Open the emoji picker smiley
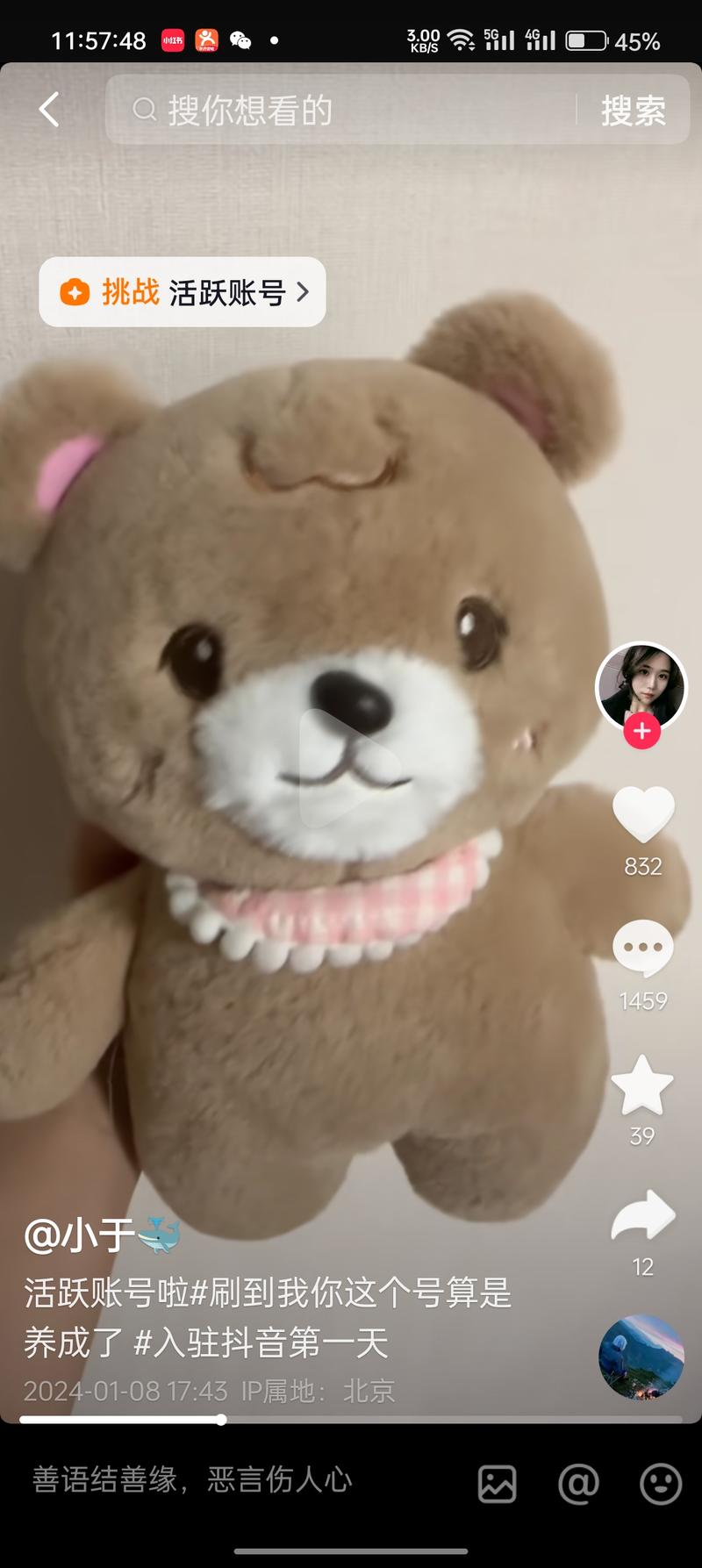 (x=660, y=1484)
